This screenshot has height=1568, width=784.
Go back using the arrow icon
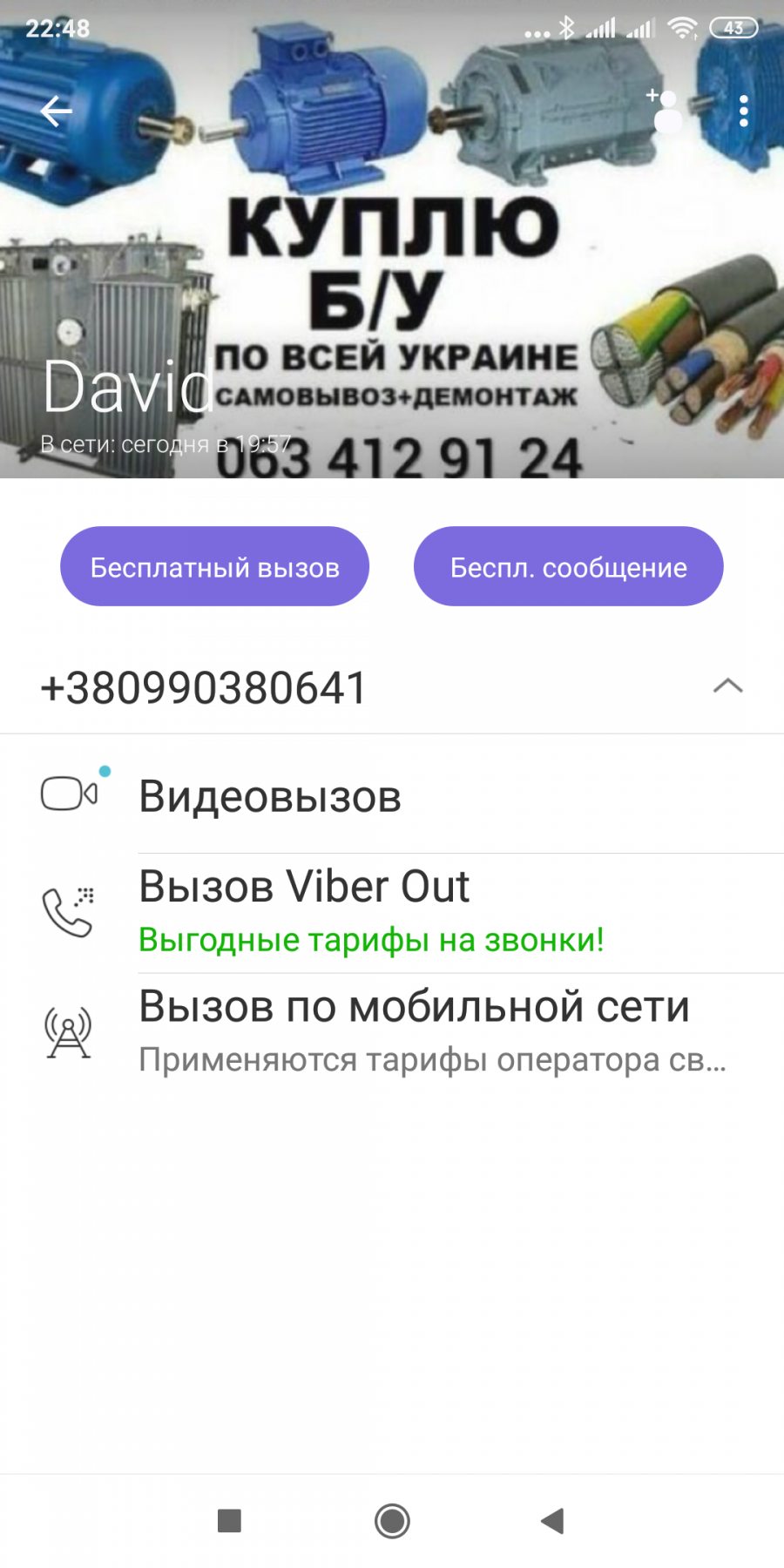pyautogui.click(x=56, y=111)
